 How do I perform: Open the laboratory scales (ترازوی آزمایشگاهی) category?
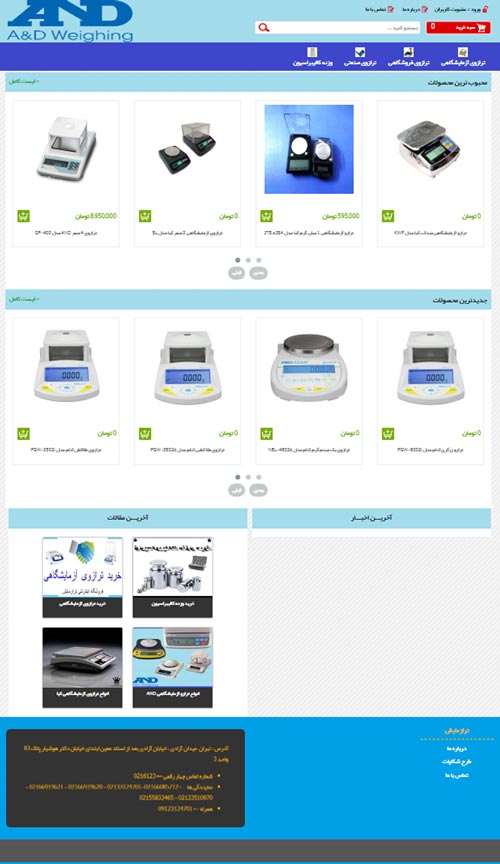pyautogui.click(x=463, y=57)
